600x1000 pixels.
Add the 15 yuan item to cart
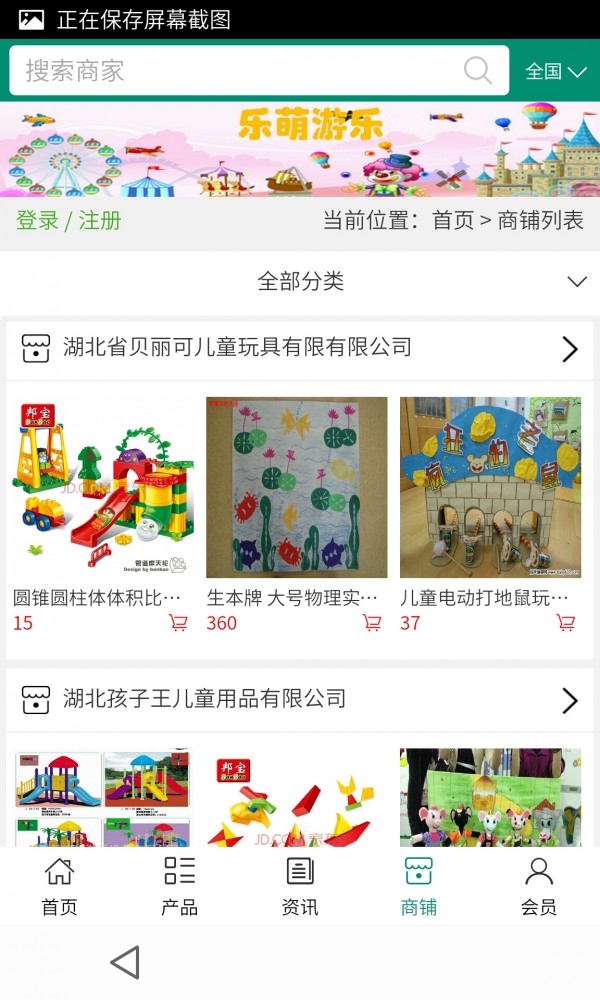178,623
